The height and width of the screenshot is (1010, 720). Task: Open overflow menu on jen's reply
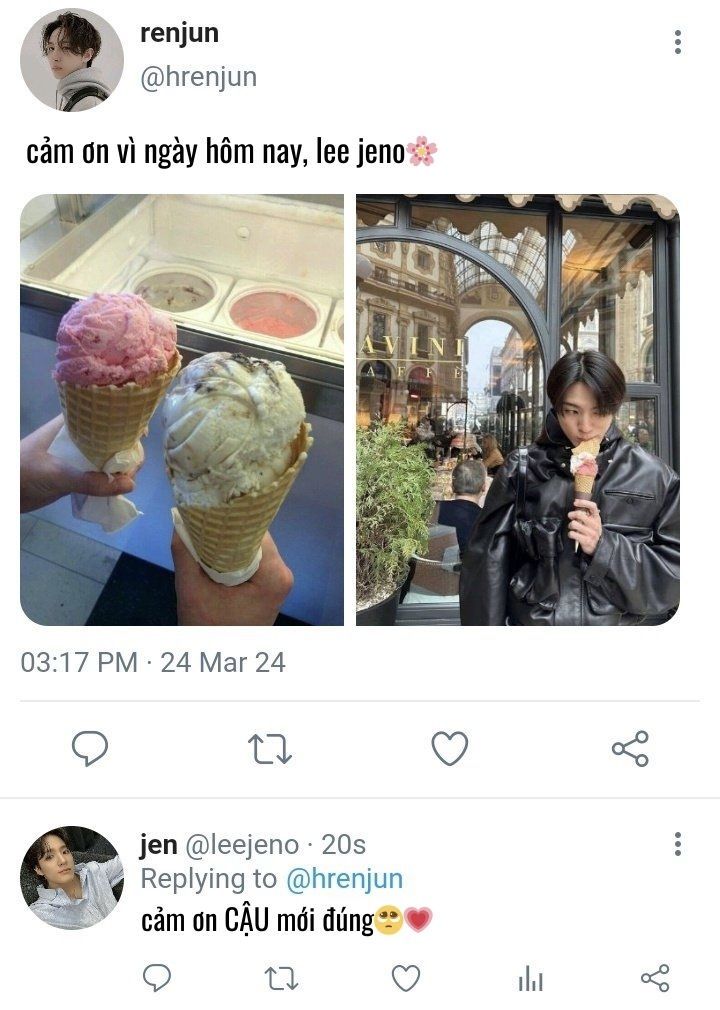pos(678,844)
